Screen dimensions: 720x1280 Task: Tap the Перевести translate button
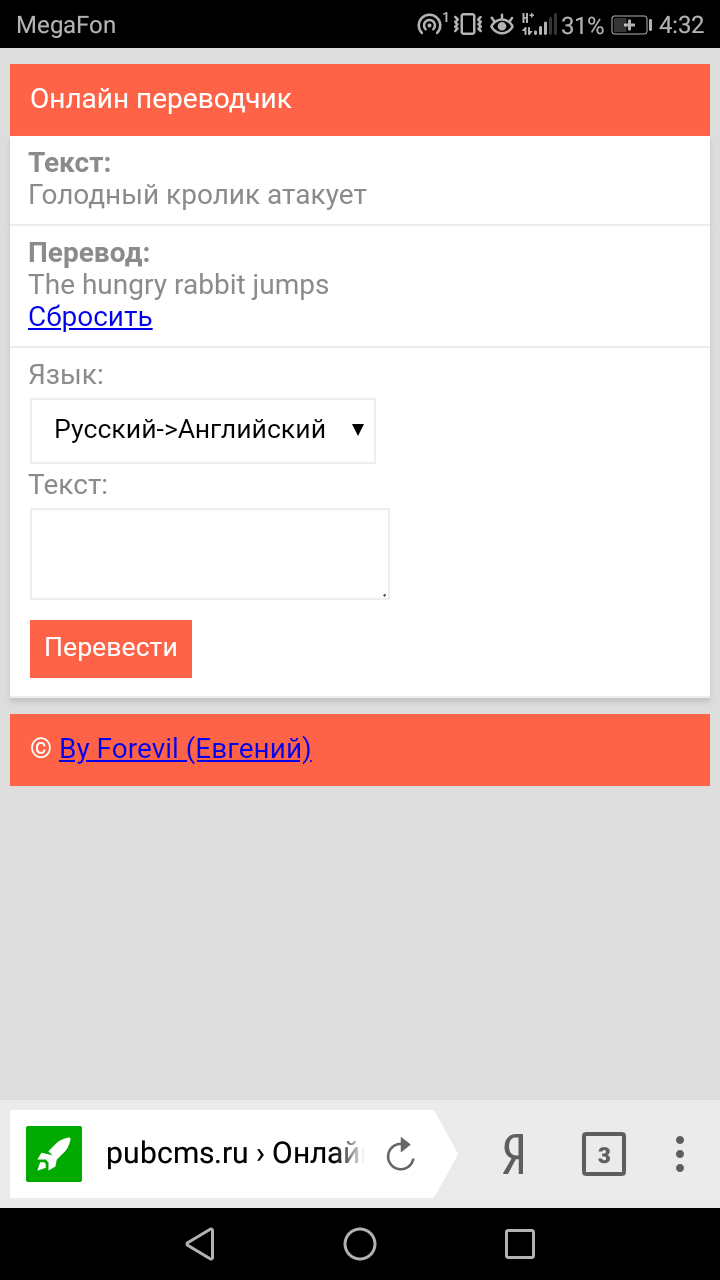coord(111,648)
